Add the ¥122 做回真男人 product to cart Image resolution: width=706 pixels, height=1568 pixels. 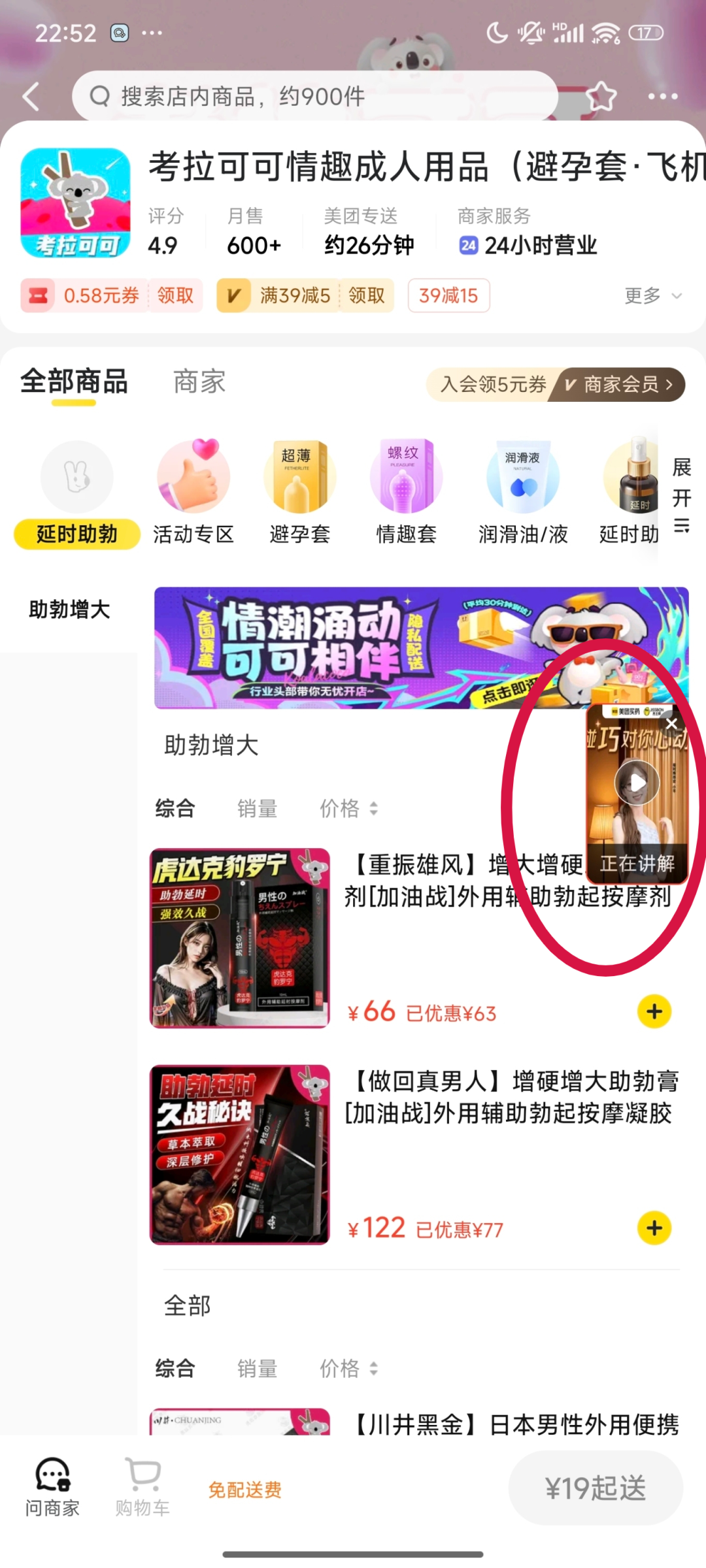[x=654, y=1228]
